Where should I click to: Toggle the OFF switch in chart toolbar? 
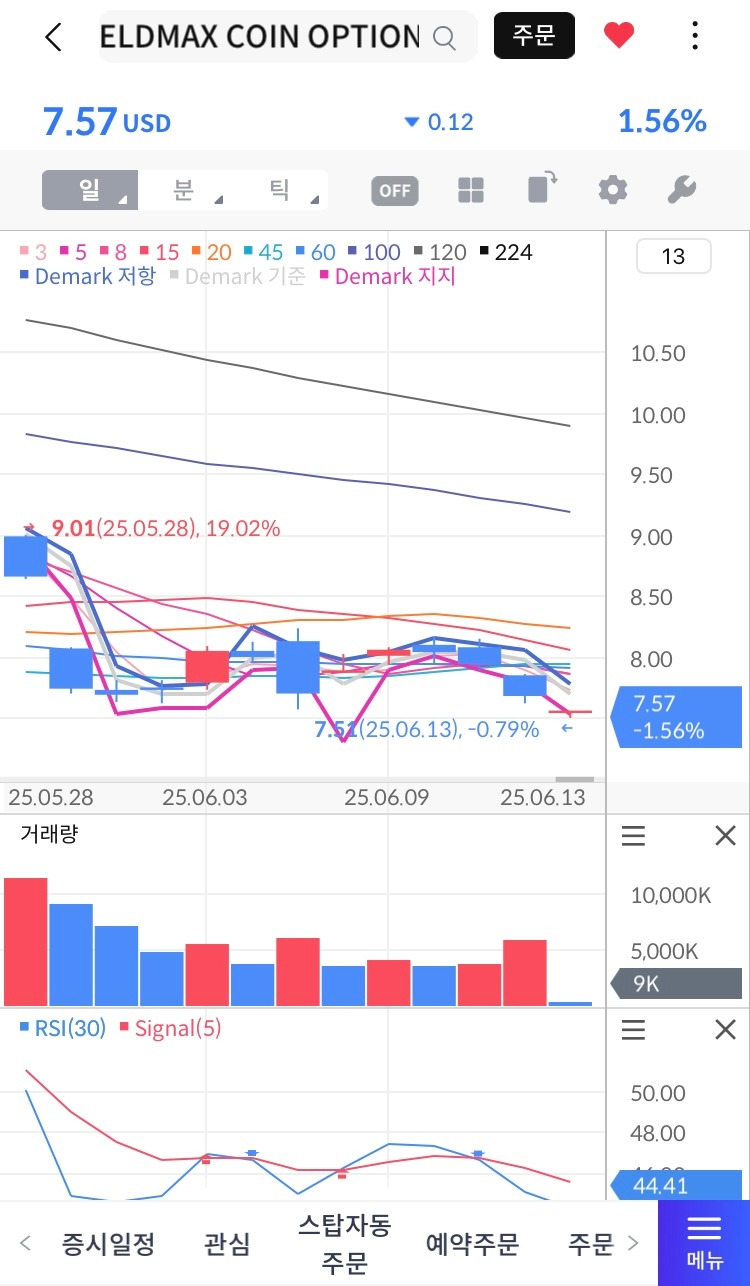tap(395, 190)
